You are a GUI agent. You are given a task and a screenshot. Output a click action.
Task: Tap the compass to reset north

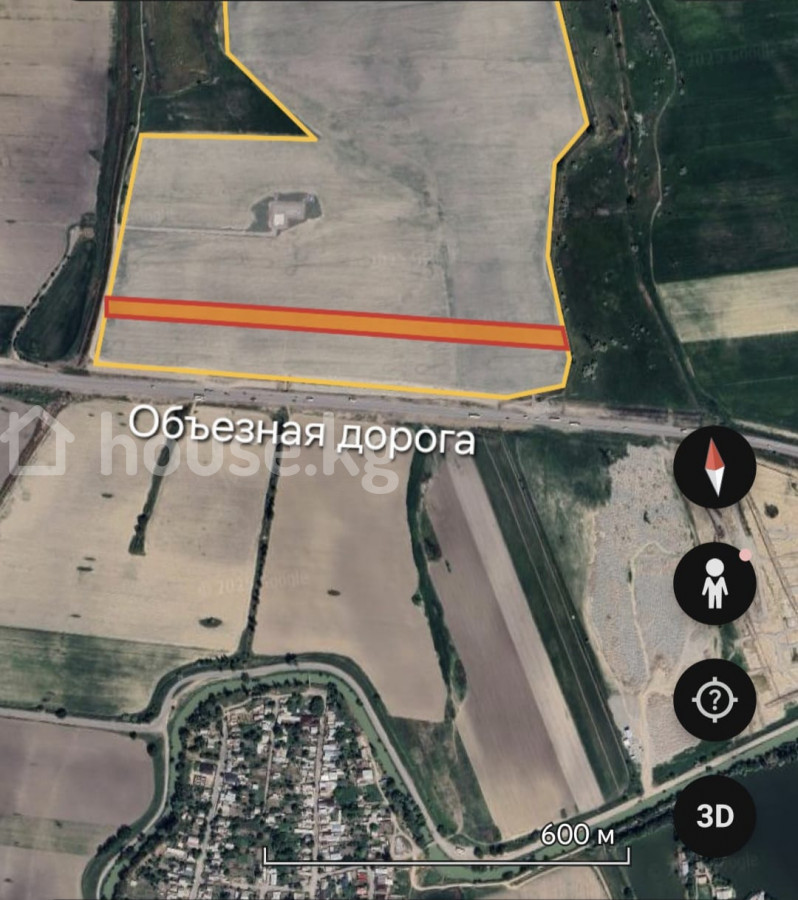tap(714, 469)
